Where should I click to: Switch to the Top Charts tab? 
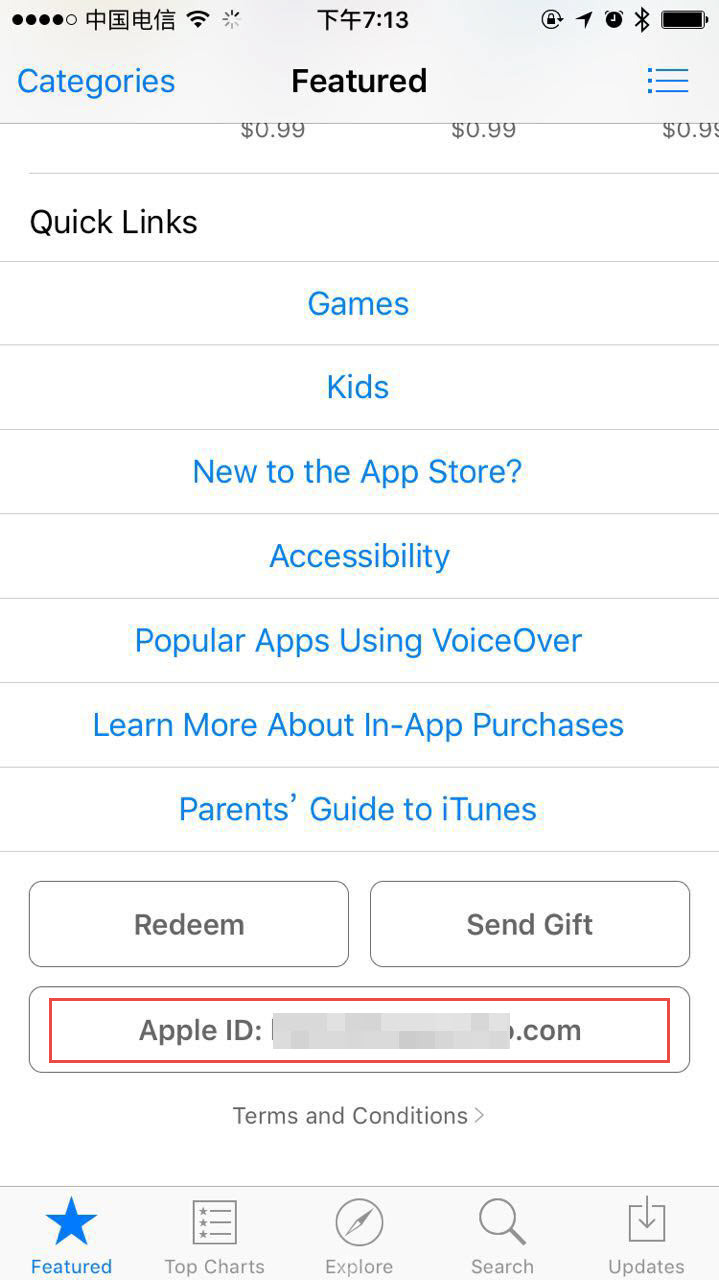tap(214, 1236)
